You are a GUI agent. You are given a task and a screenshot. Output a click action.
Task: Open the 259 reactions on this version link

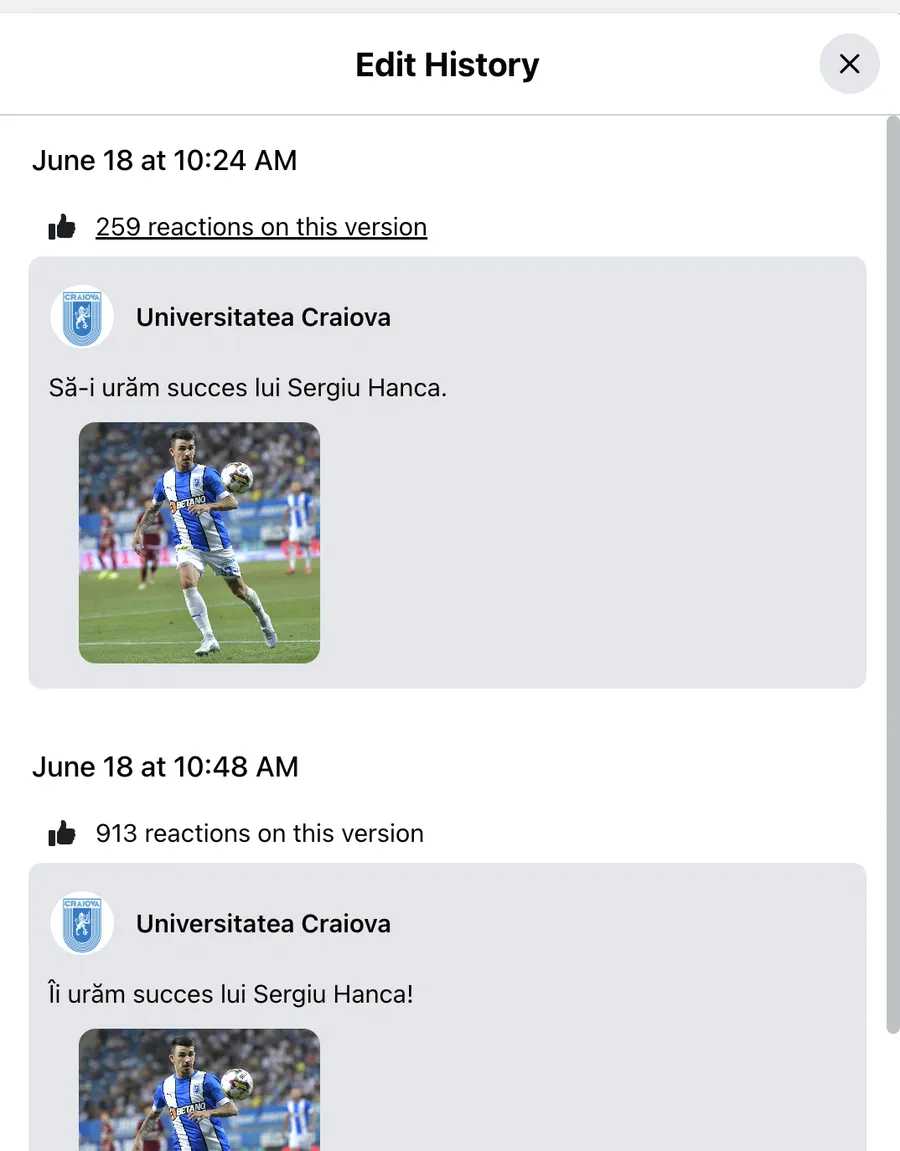pos(261,227)
